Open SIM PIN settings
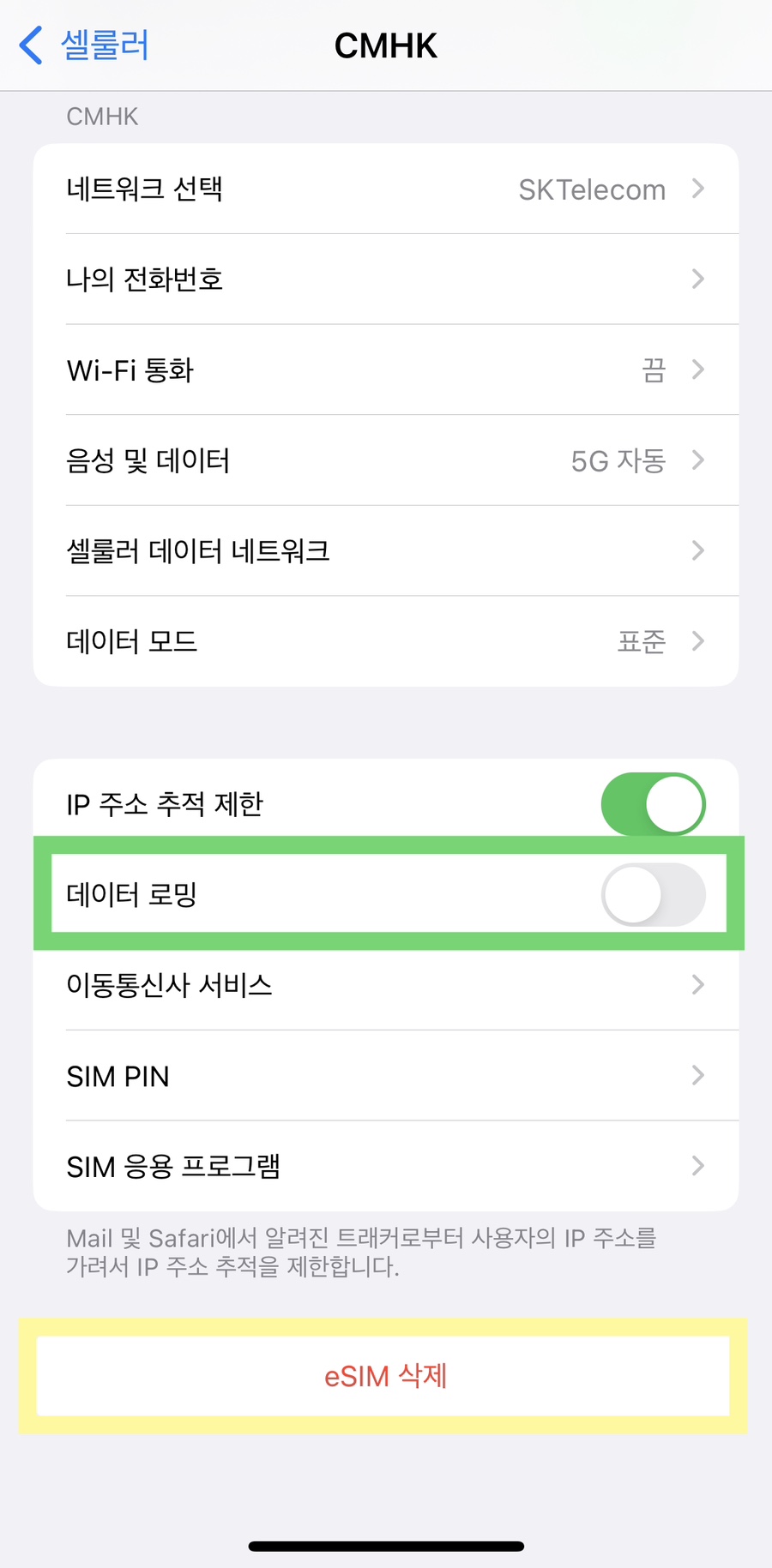 click(x=386, y=1076)
